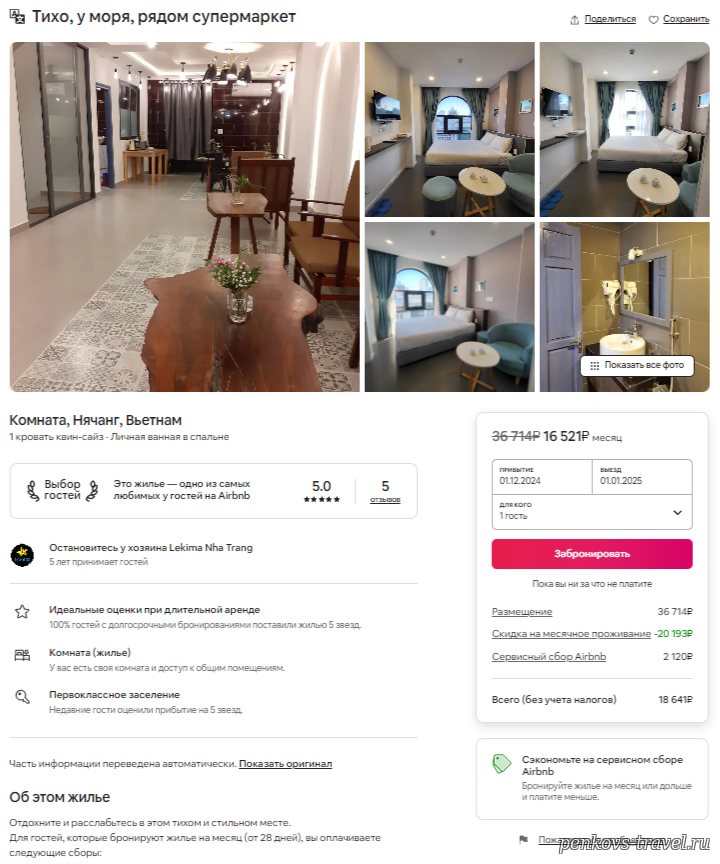This screenshot has height=864, width=720.
Task: Open host Lekima Nha Trang profile
Action: 22,554
